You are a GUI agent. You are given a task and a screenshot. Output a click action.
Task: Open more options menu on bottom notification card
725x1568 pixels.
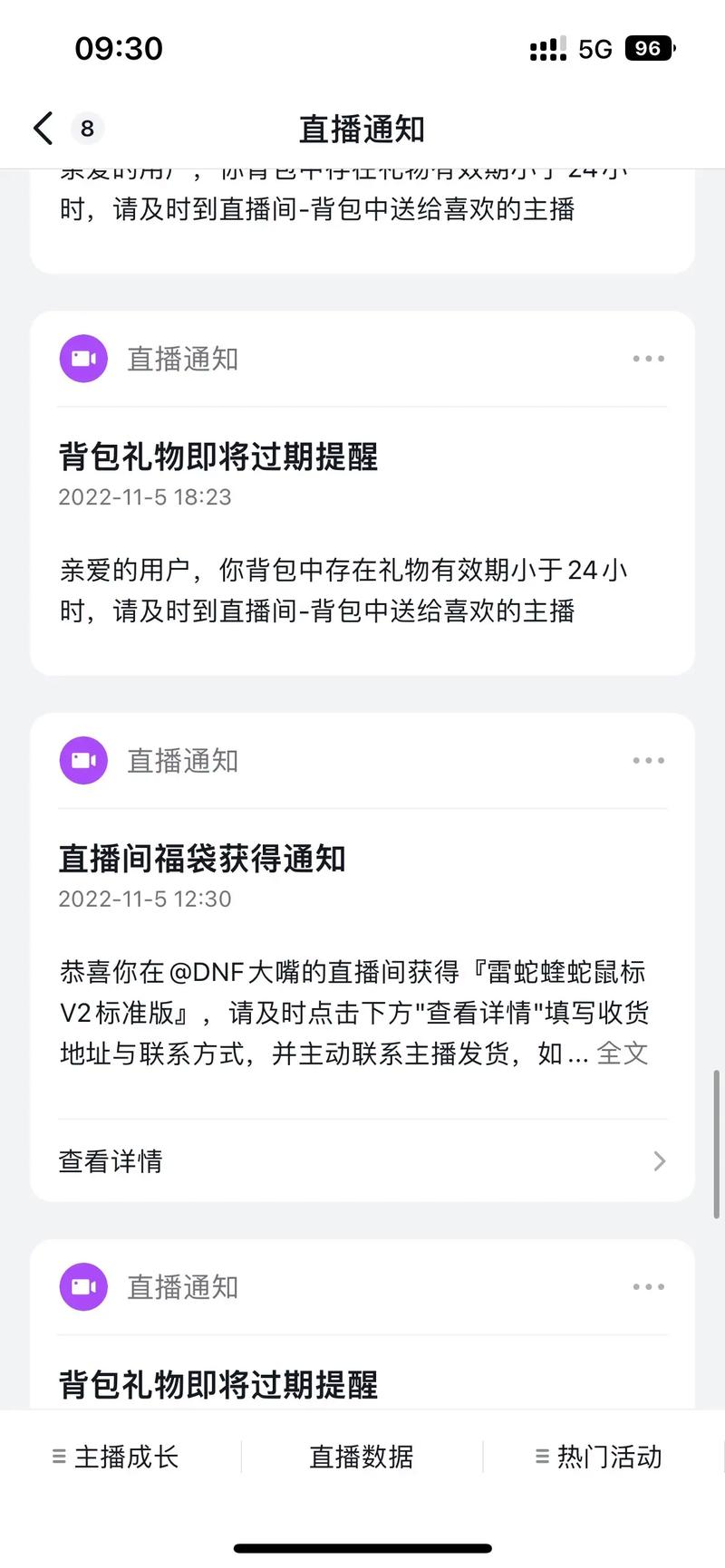tap(648, 1286)
